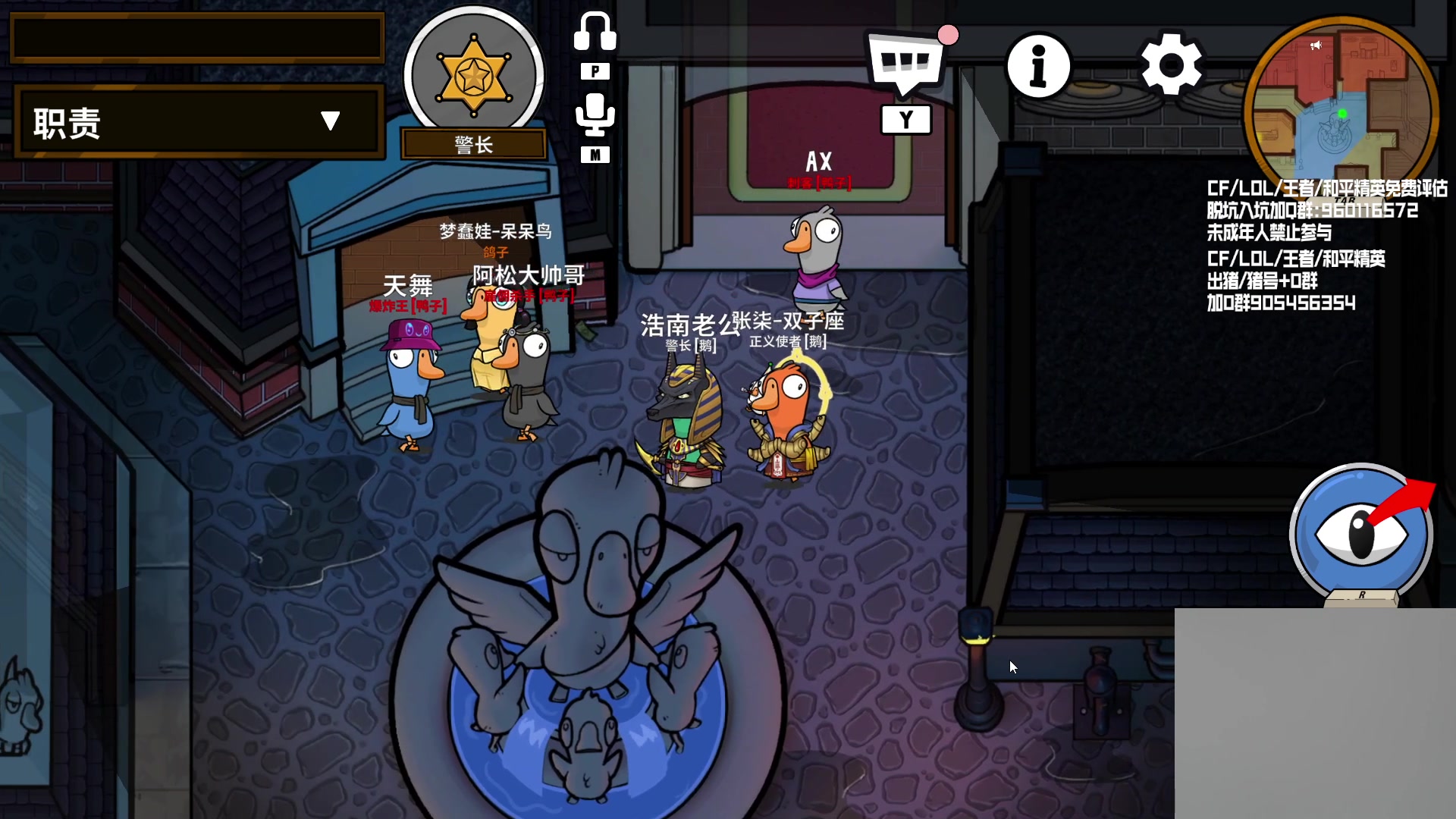Open the settings gear
The height and width of the screenshot is (819, 1456).
(x=1171, y=64)
